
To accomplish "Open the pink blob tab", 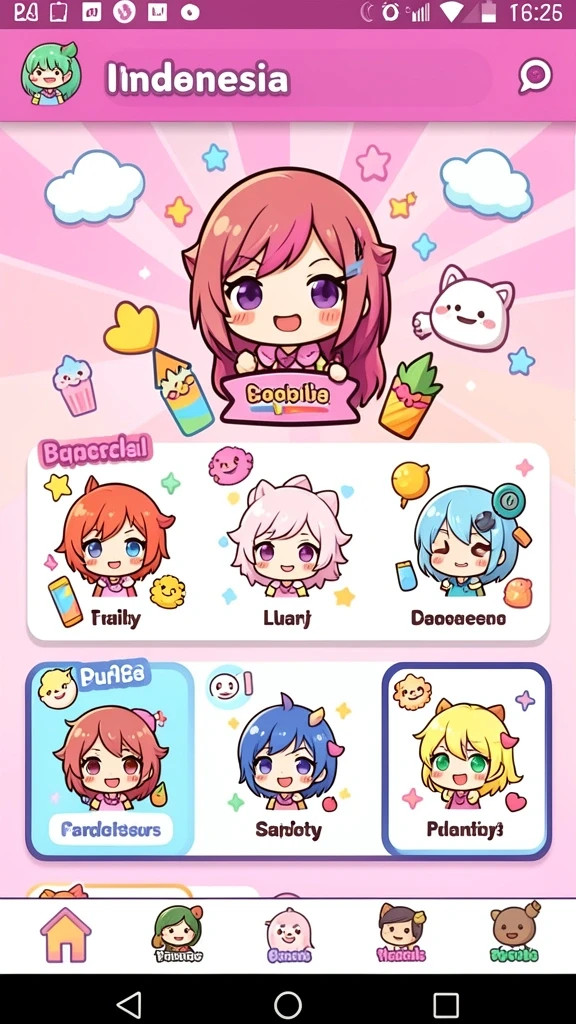I will click(289, 935).
